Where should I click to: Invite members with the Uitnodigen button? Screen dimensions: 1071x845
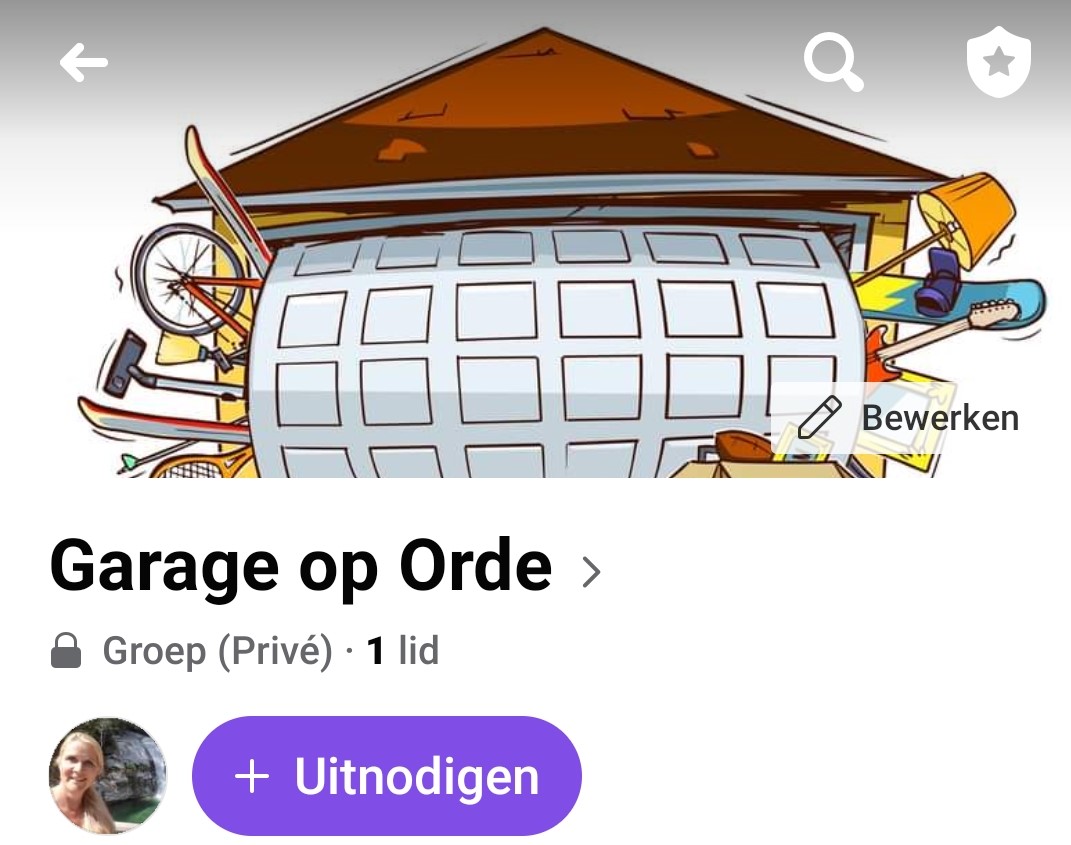387,776
